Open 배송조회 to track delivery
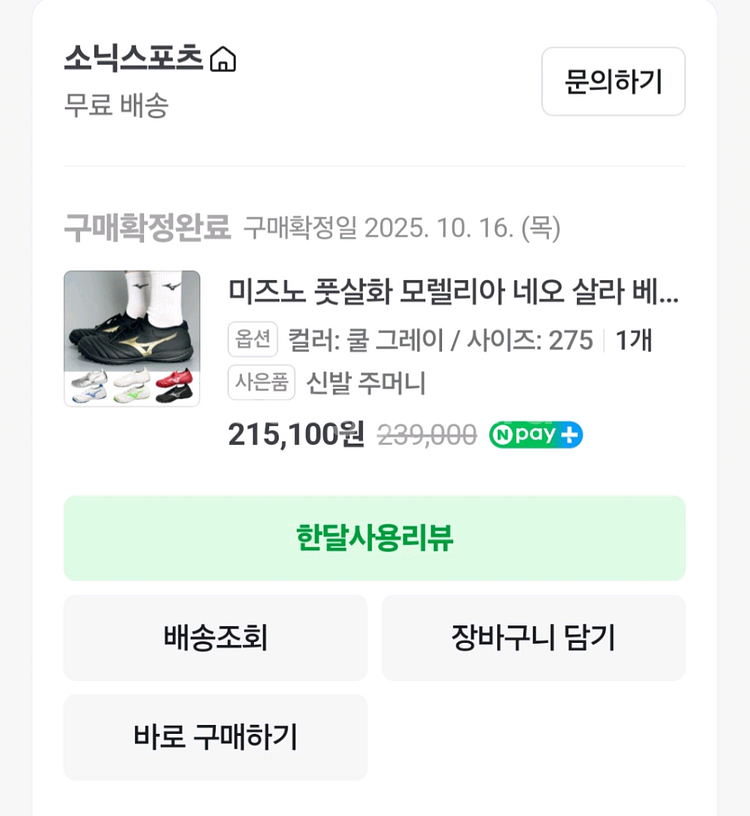Image resolution: width=750 pixels, height=816 pixels. [x=215, y=637]
